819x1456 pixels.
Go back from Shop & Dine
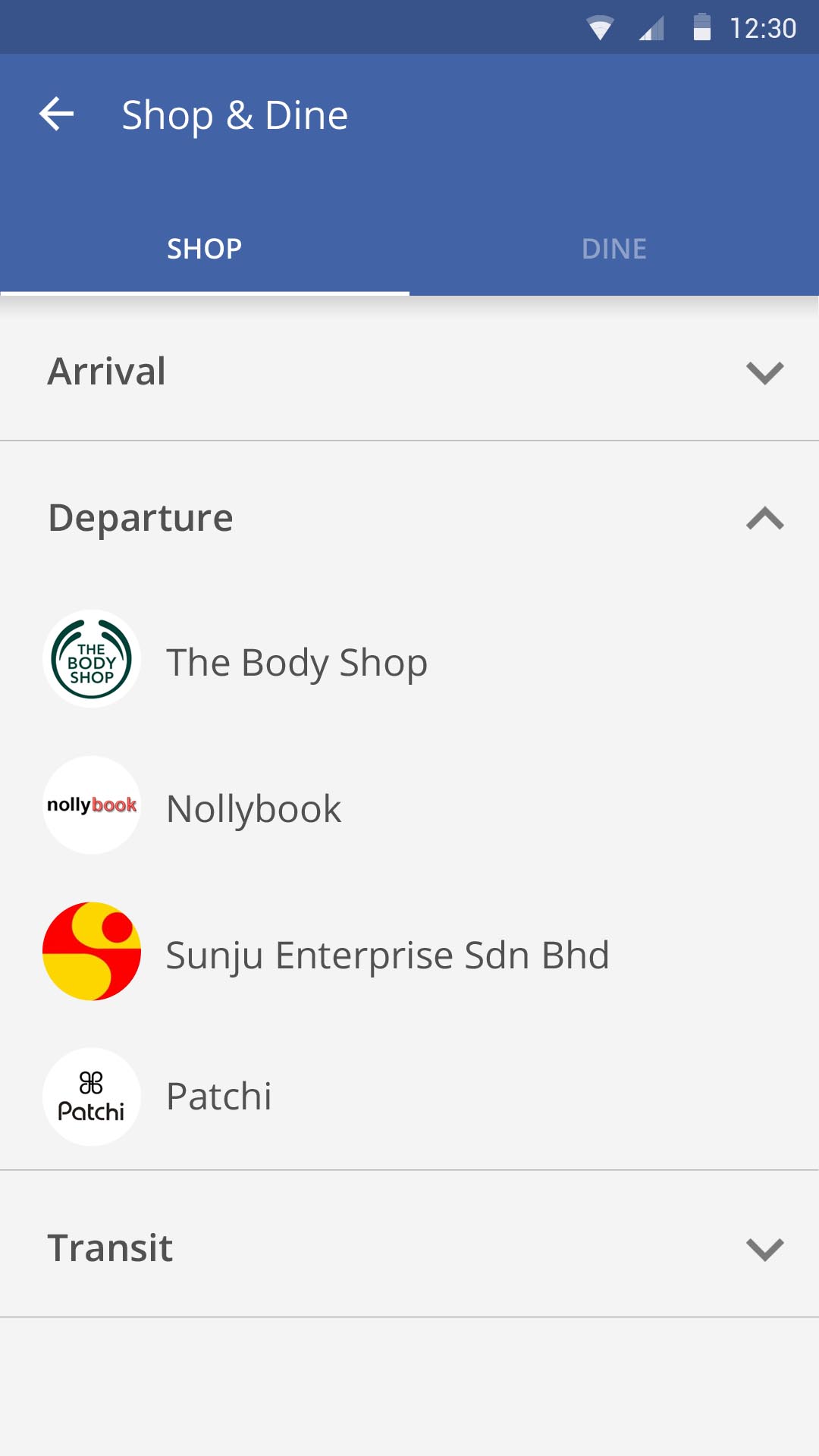[x=57, y=115]
